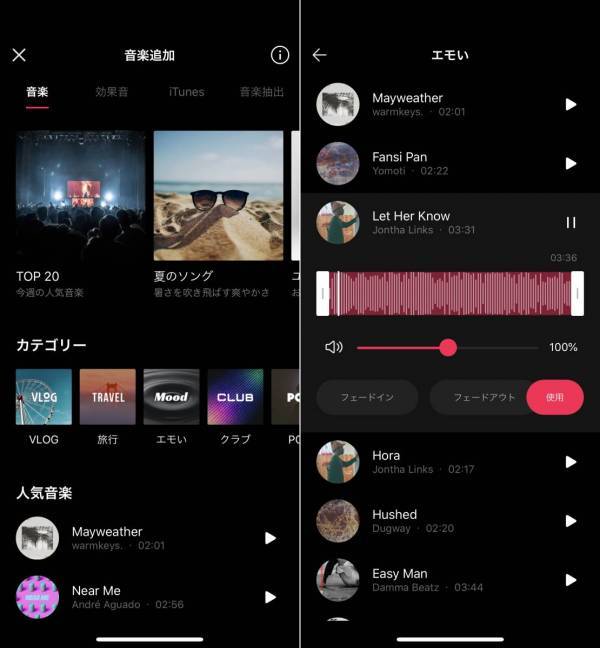Enable フェードイン
The width and height of the screenshot is (600, 648).
point(367,397)
